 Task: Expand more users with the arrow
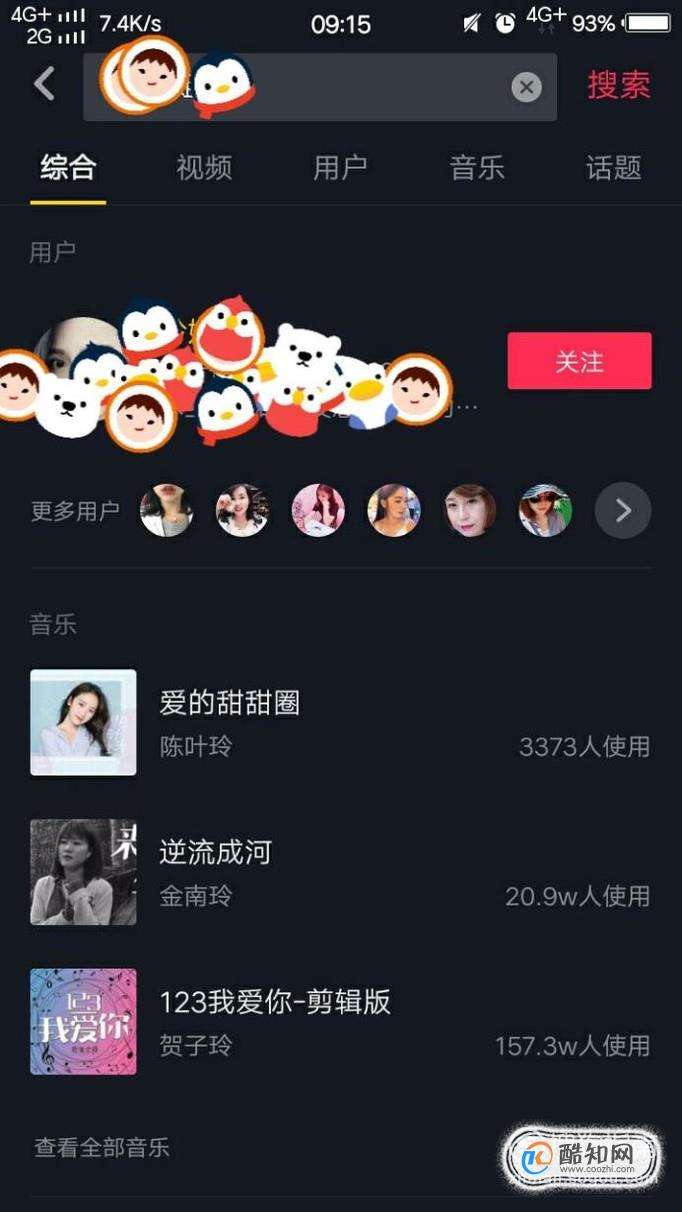622,511
